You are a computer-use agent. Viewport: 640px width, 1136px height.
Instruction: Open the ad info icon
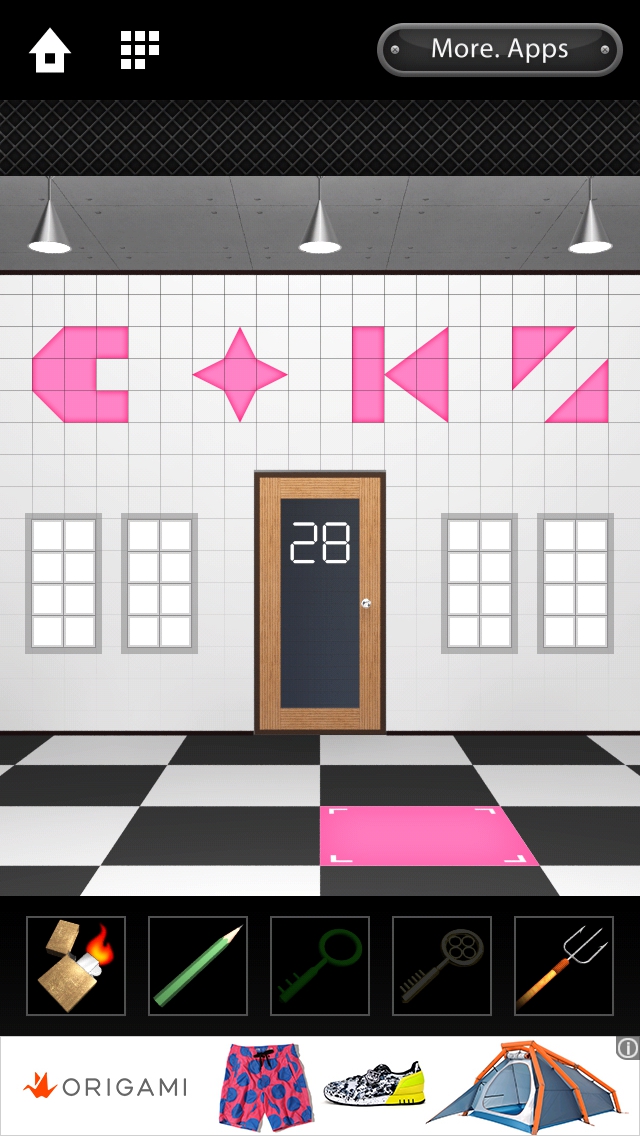tap(627, 1047)
